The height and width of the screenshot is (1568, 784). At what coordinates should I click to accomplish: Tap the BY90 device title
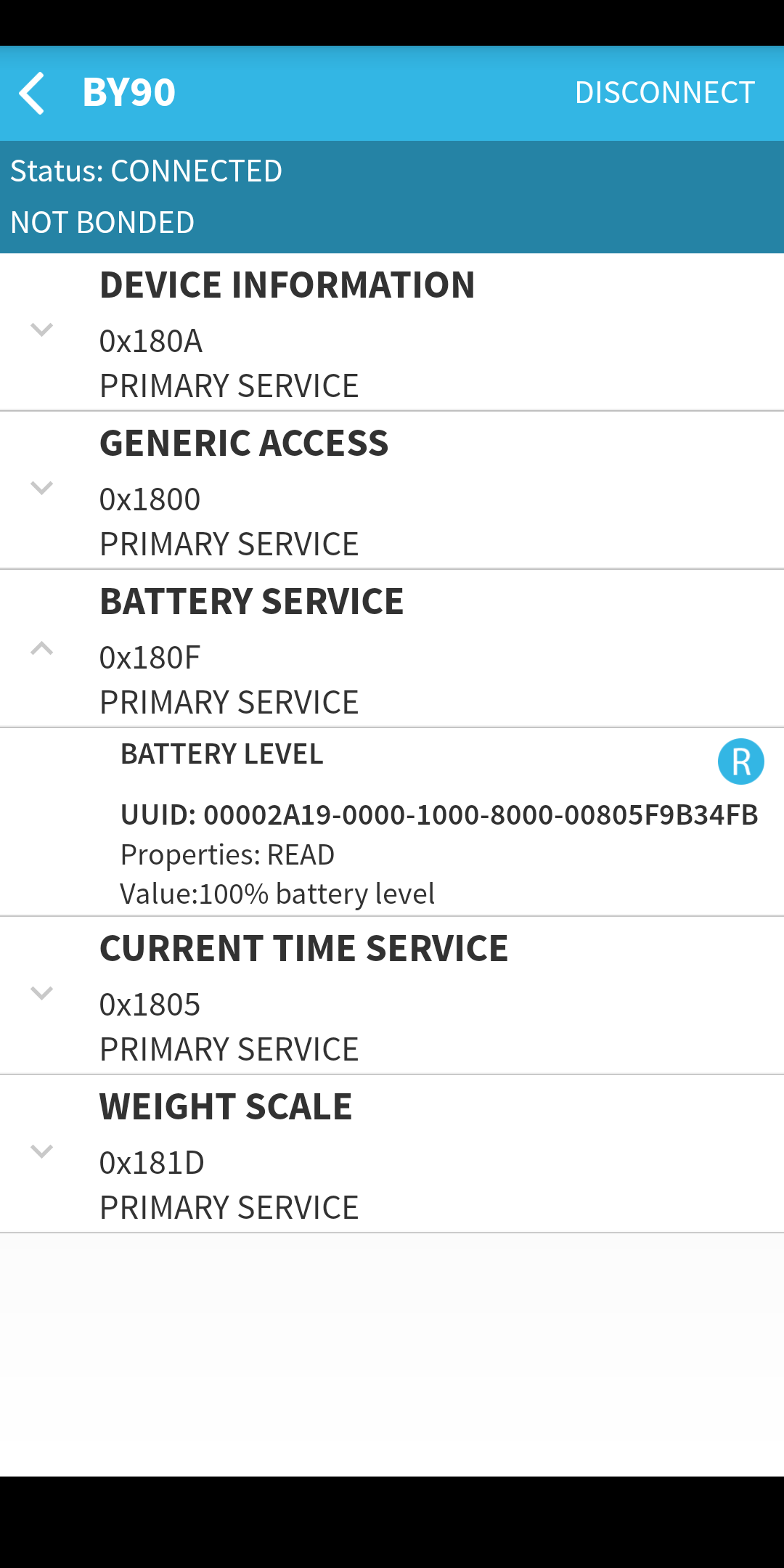129,91
